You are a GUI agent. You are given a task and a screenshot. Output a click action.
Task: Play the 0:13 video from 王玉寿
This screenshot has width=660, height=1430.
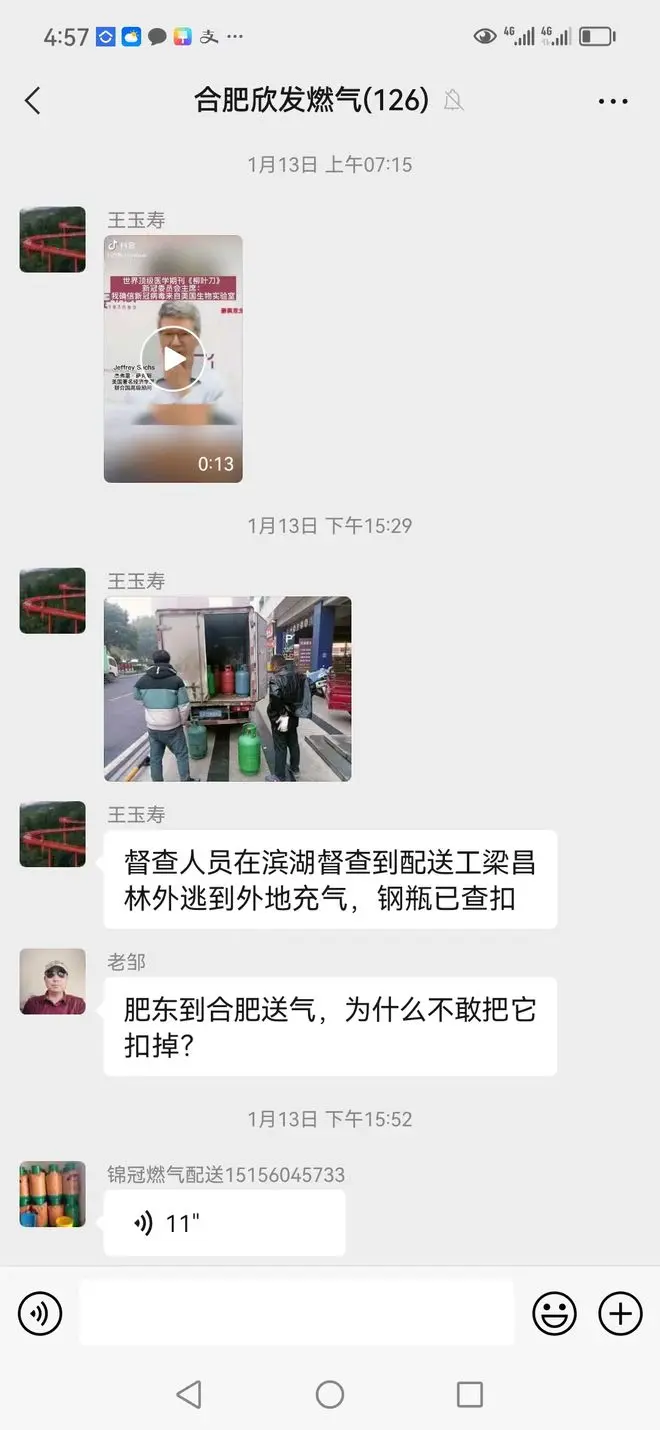point(173,359)
